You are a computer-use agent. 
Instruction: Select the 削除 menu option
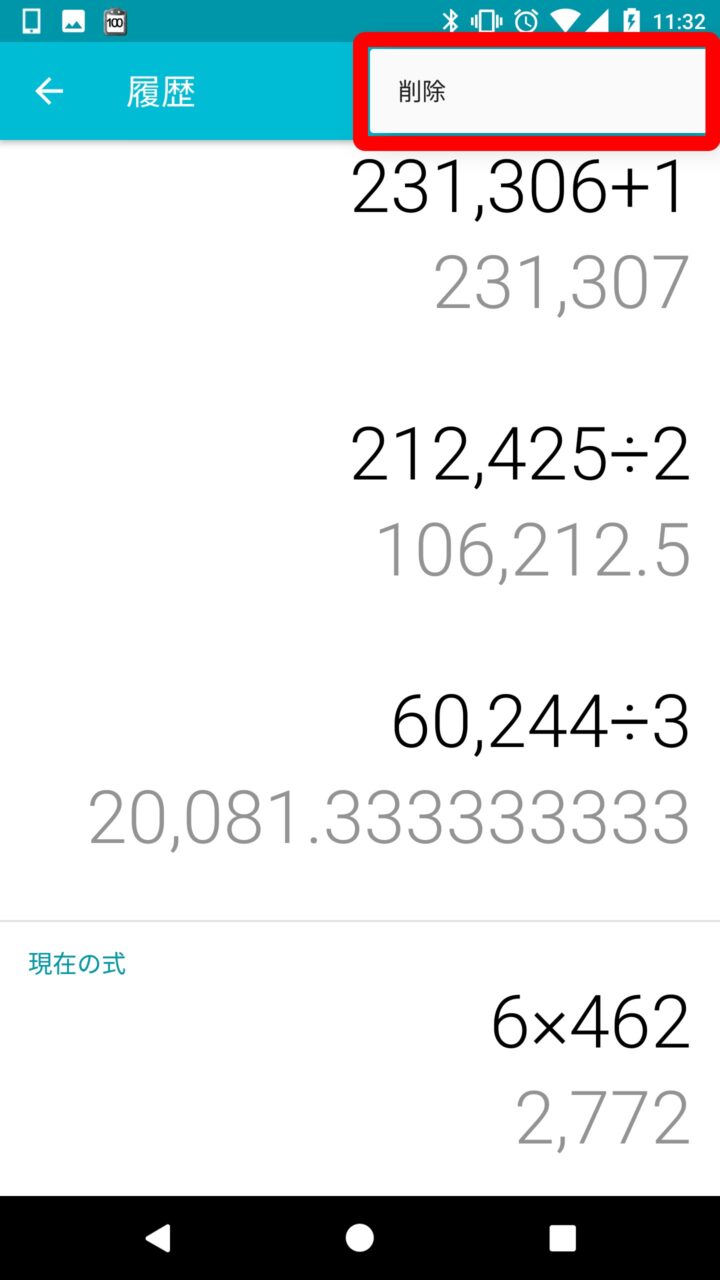(536, 92)
